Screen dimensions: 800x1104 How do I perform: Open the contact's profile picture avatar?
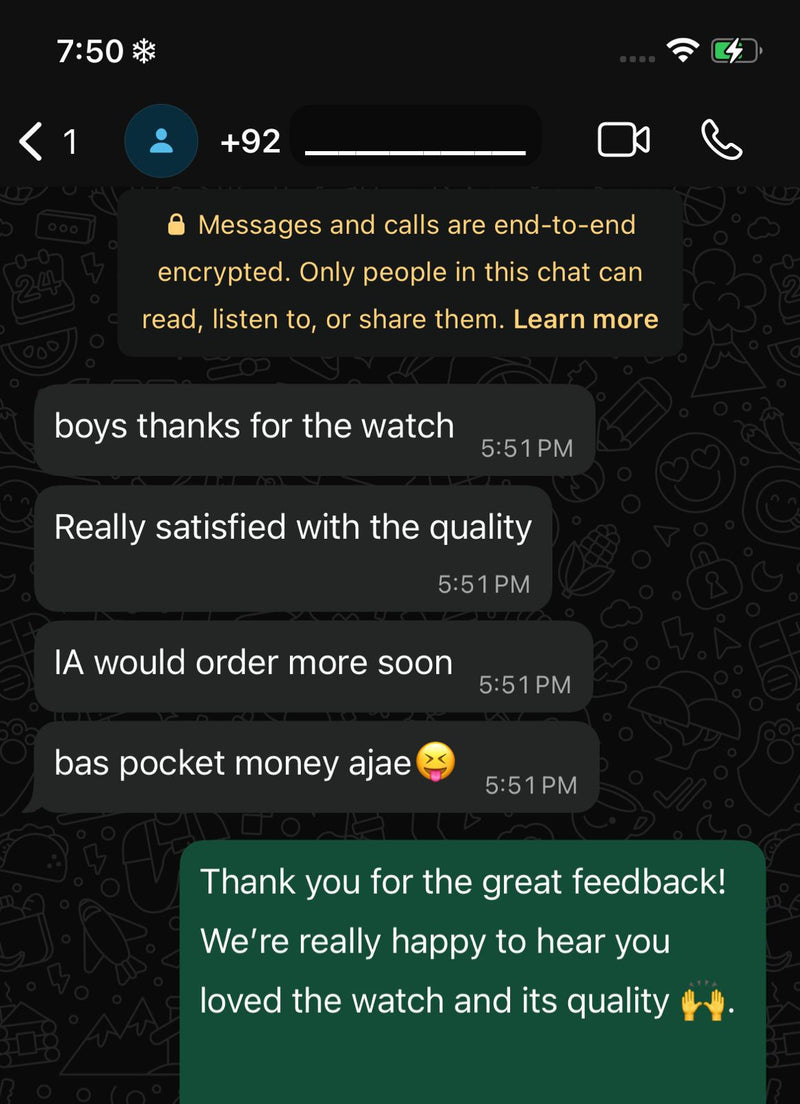160,141
